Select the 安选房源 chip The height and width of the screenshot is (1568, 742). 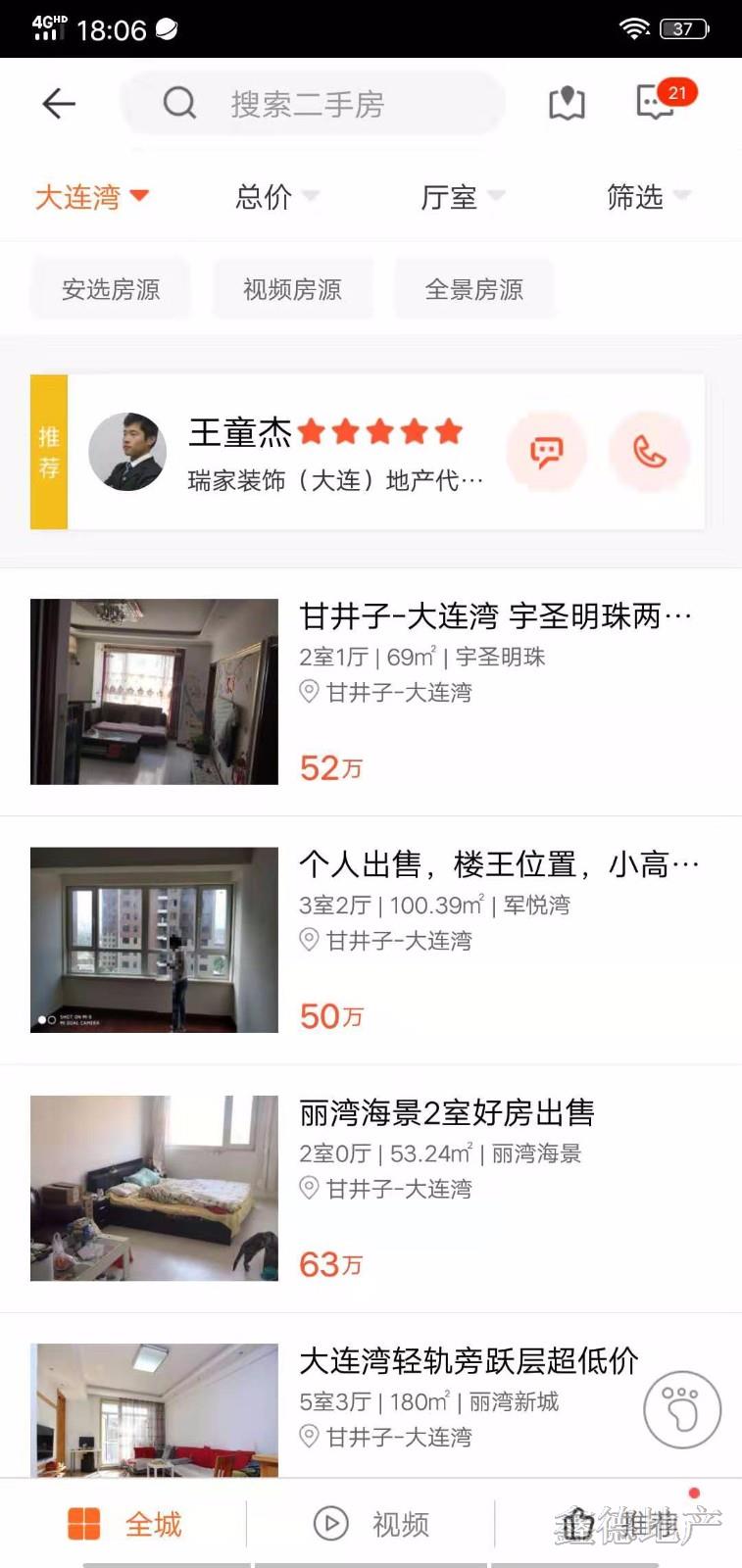click(111, 289)
